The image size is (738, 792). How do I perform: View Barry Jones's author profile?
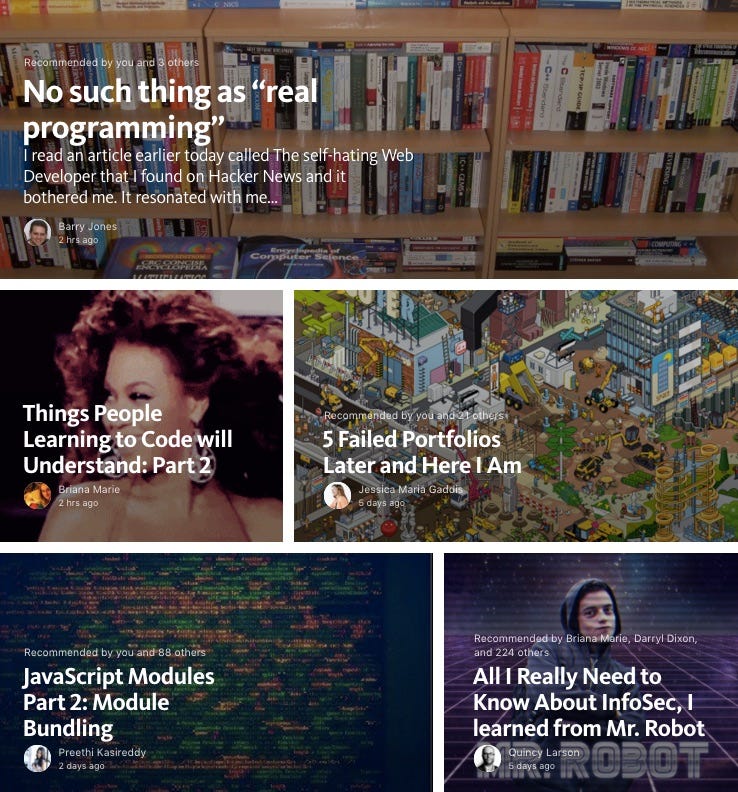click(87, 227)
